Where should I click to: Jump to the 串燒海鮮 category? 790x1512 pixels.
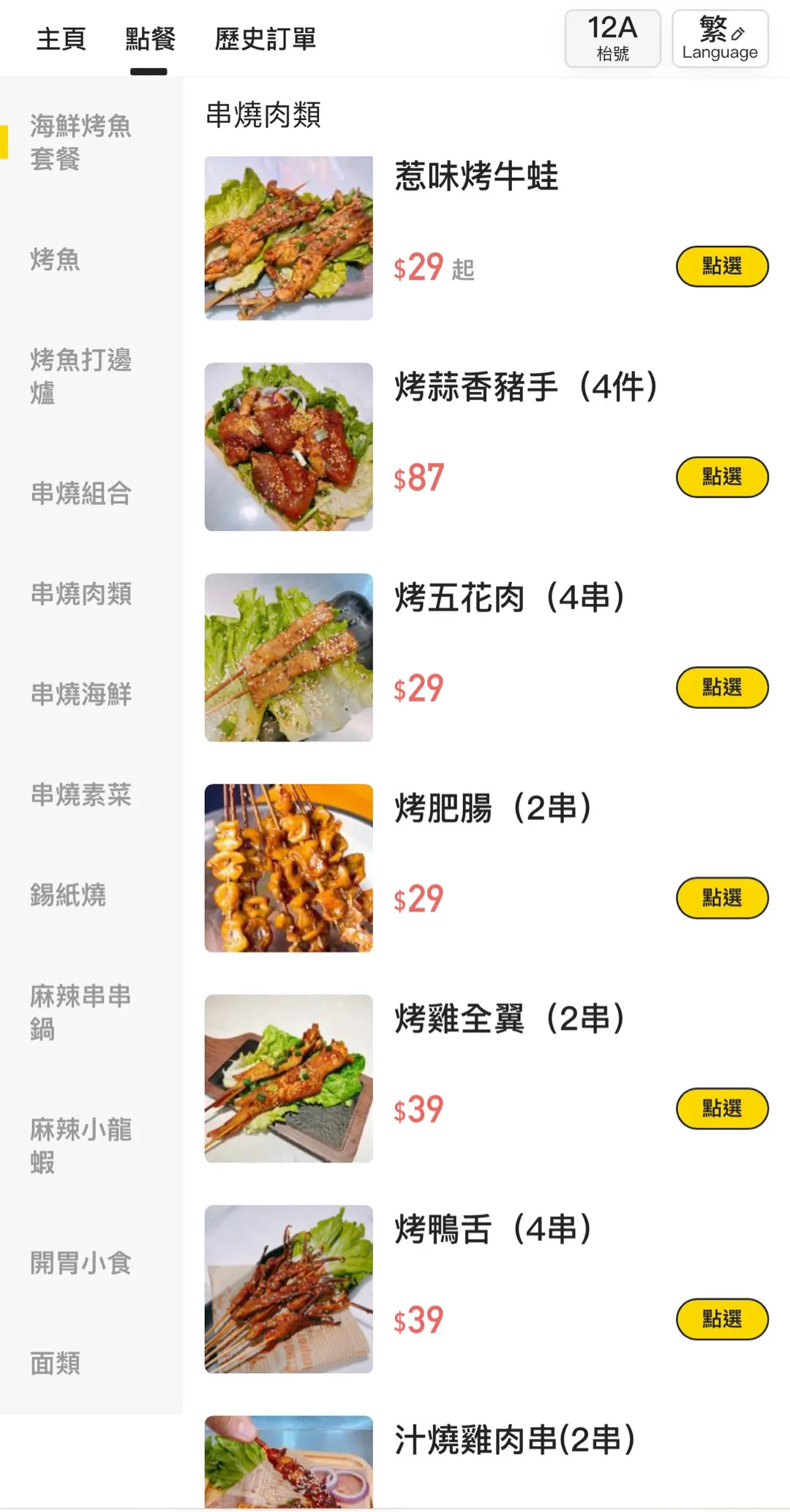tap(80, 693)
